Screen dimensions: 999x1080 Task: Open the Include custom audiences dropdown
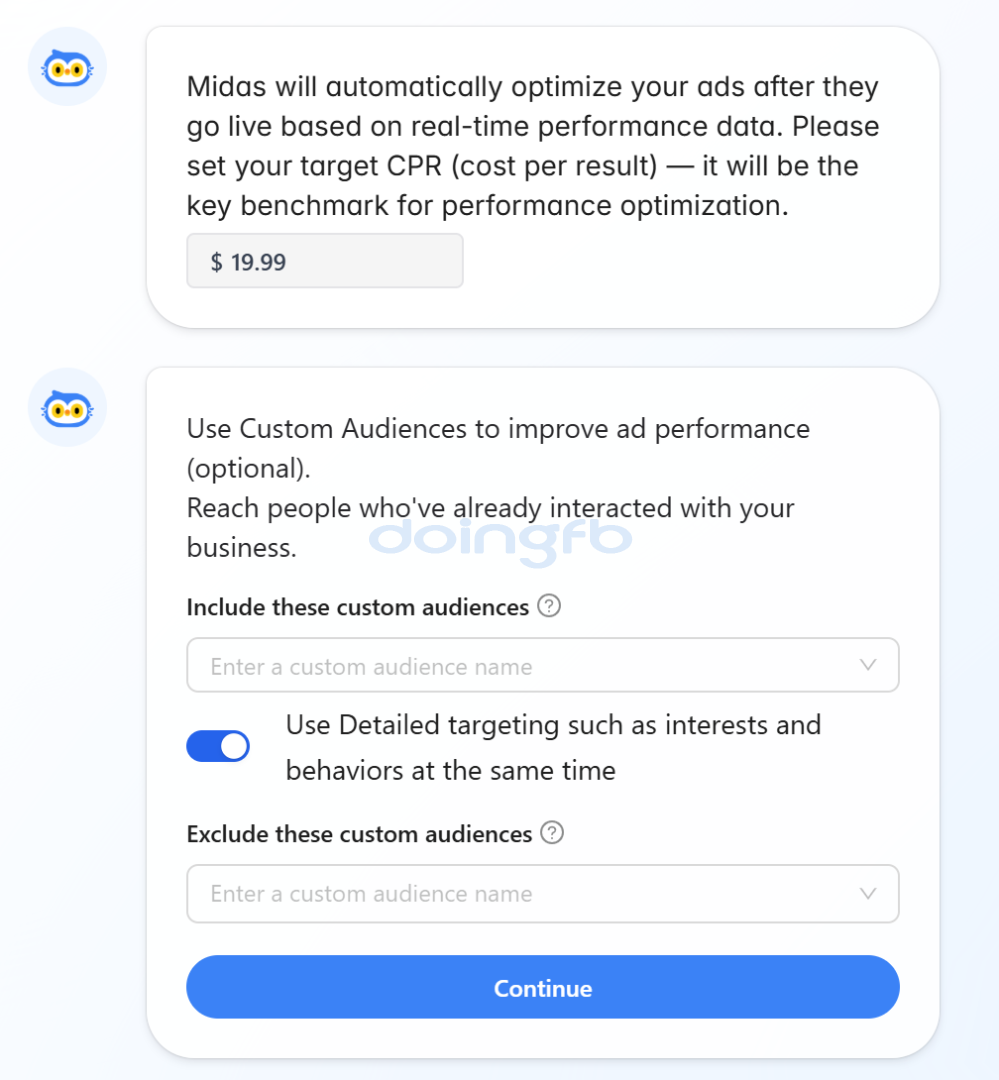[x=542, y=666]
